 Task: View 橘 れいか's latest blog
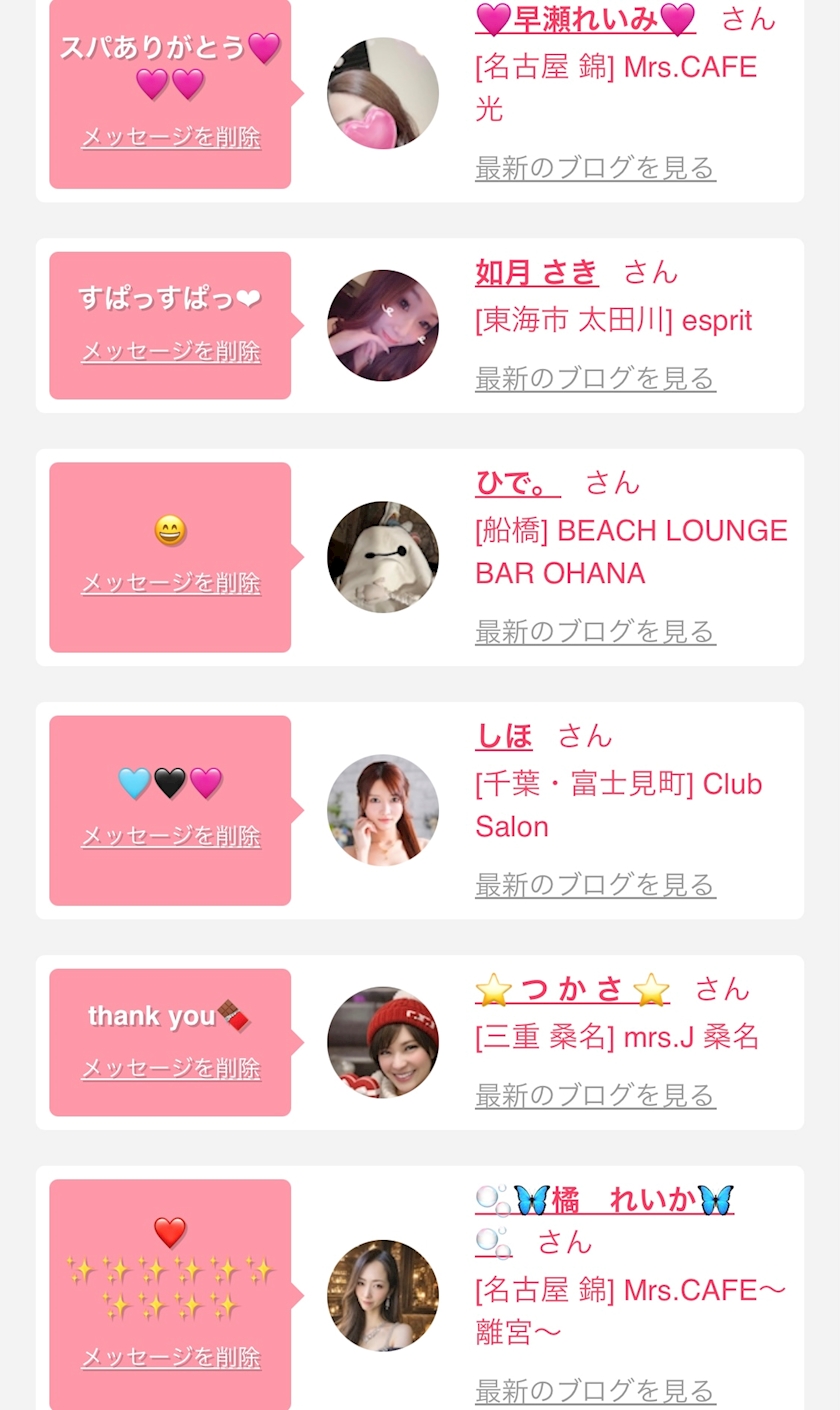(595, 1391)
